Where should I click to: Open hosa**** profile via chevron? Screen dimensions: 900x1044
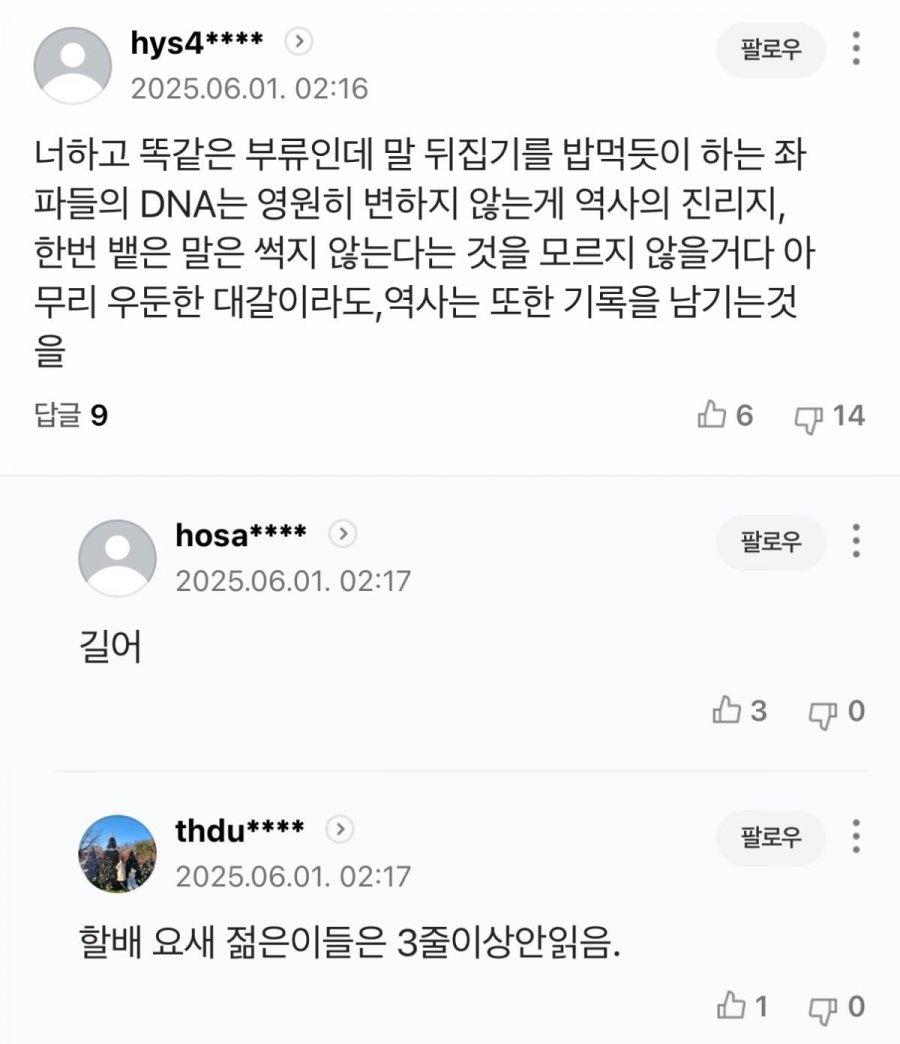tap(342, 535)
